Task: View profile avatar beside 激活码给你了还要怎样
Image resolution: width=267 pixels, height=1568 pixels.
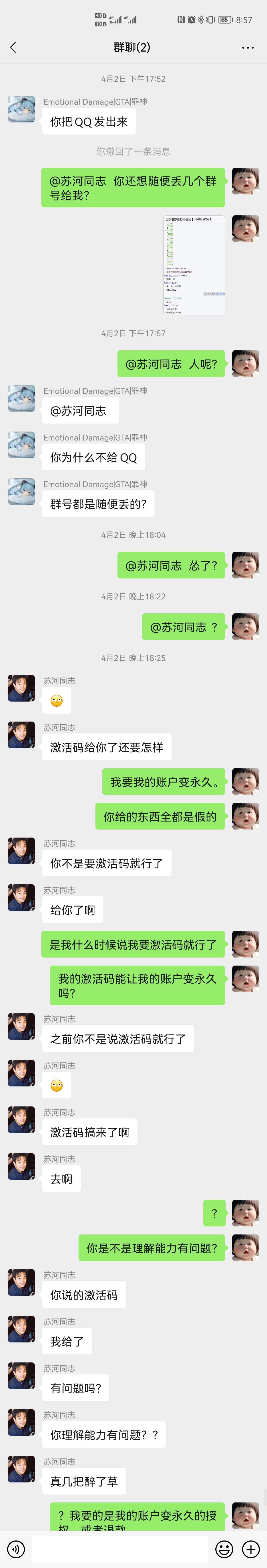Action: tap(21, 735)
